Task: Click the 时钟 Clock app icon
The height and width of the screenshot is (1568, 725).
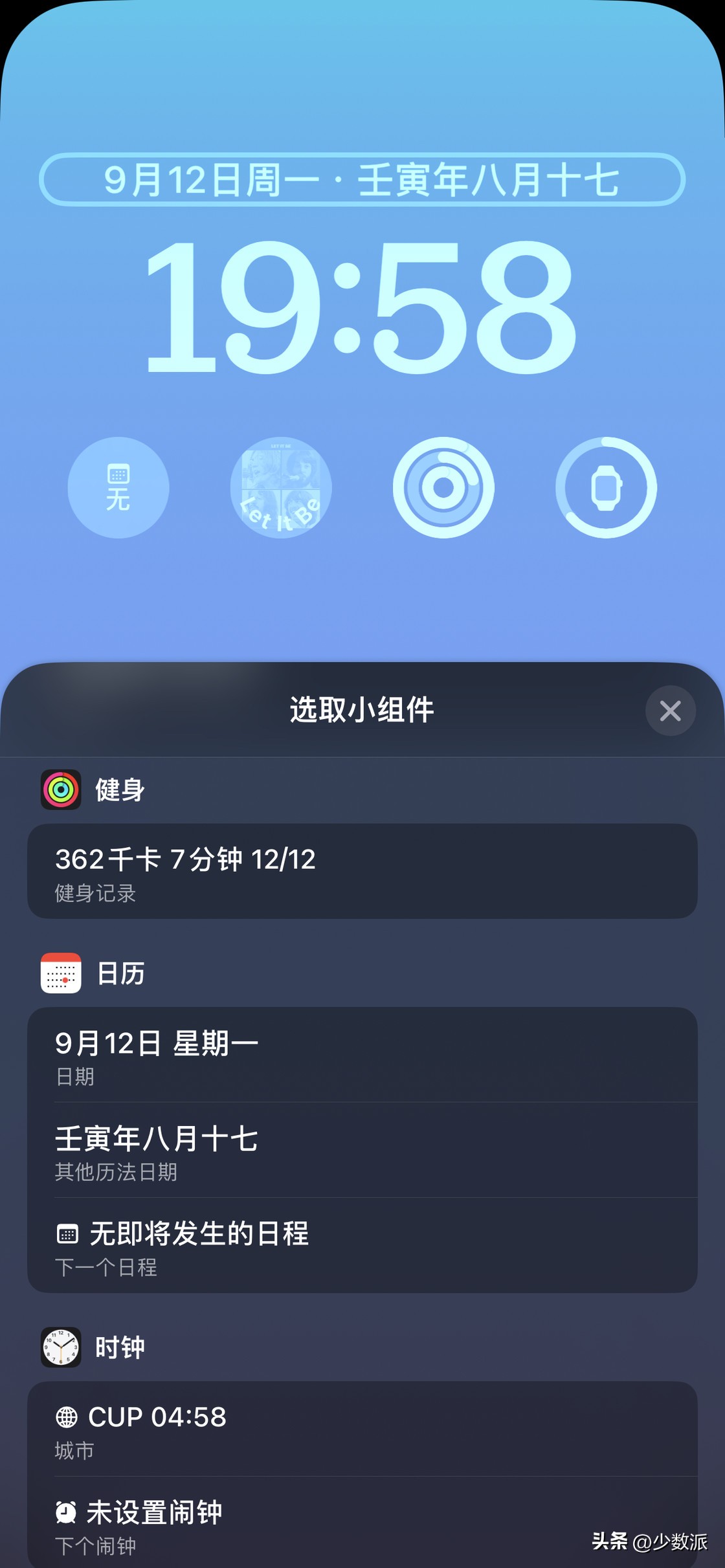Action: click(x=61, y=1348)
